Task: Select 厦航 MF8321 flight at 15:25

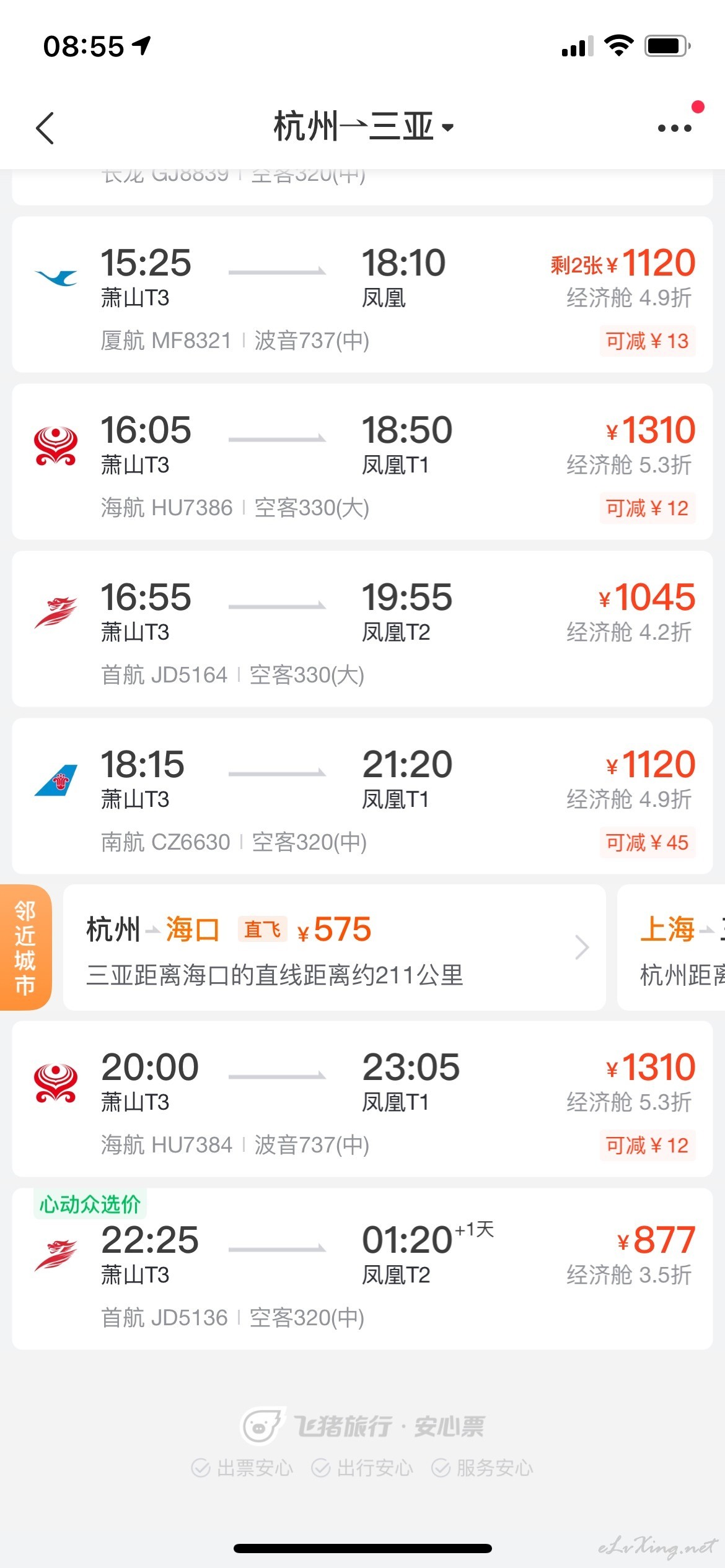Action: [362, 295]
